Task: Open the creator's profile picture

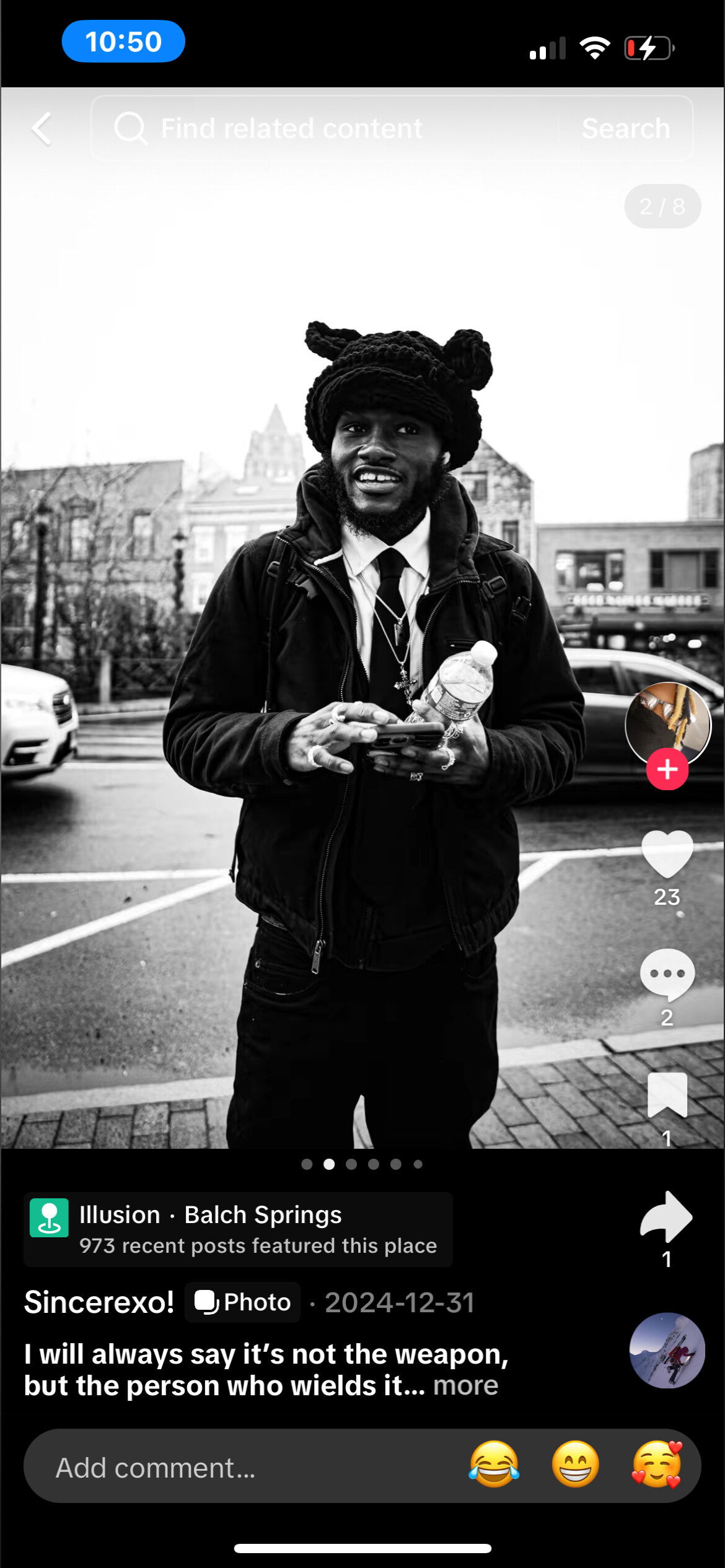Action: pyautogui.click(x=667, y=722)
